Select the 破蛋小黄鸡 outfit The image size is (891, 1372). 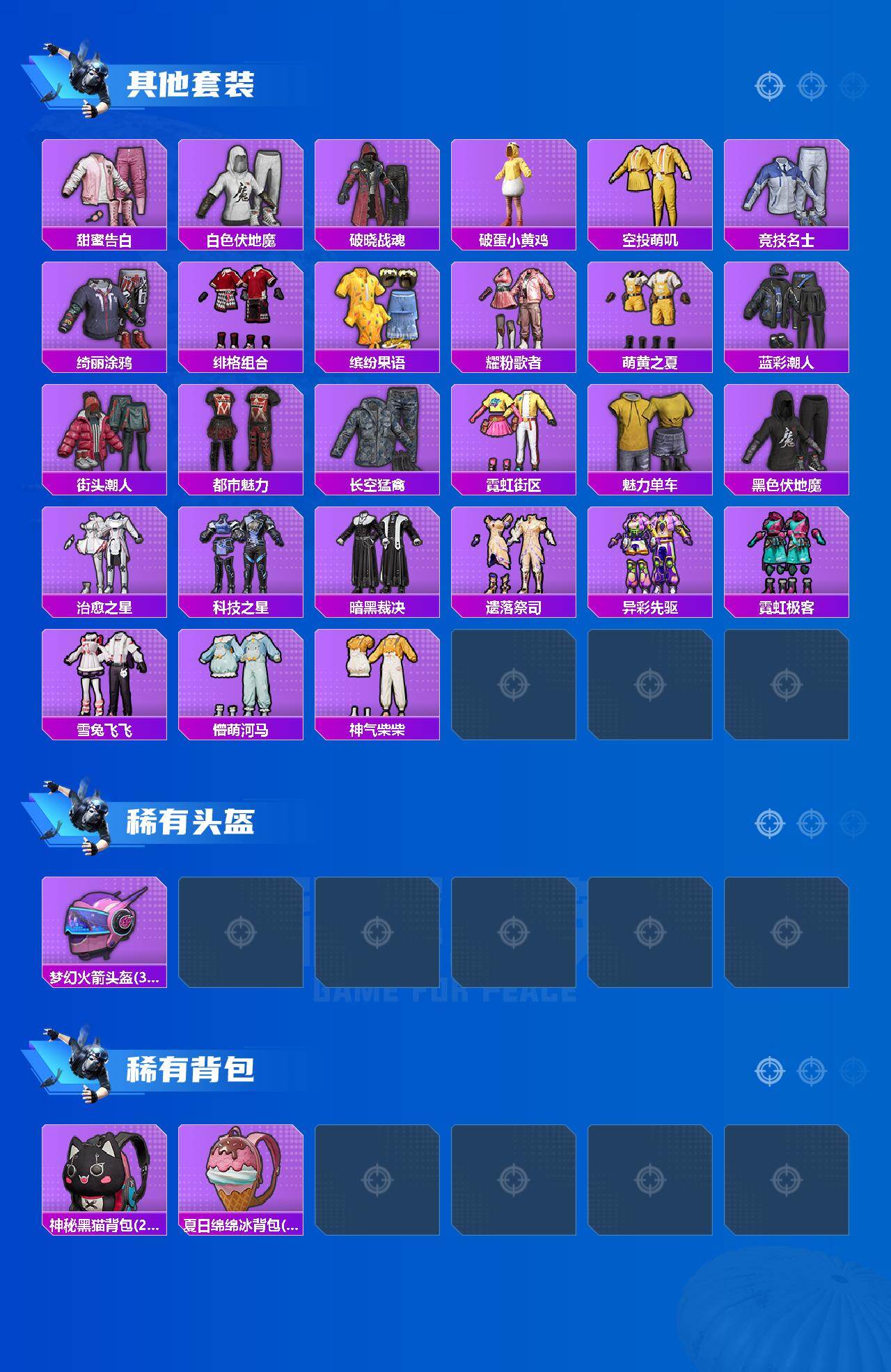pyautogui.click(x=514, y=186)
